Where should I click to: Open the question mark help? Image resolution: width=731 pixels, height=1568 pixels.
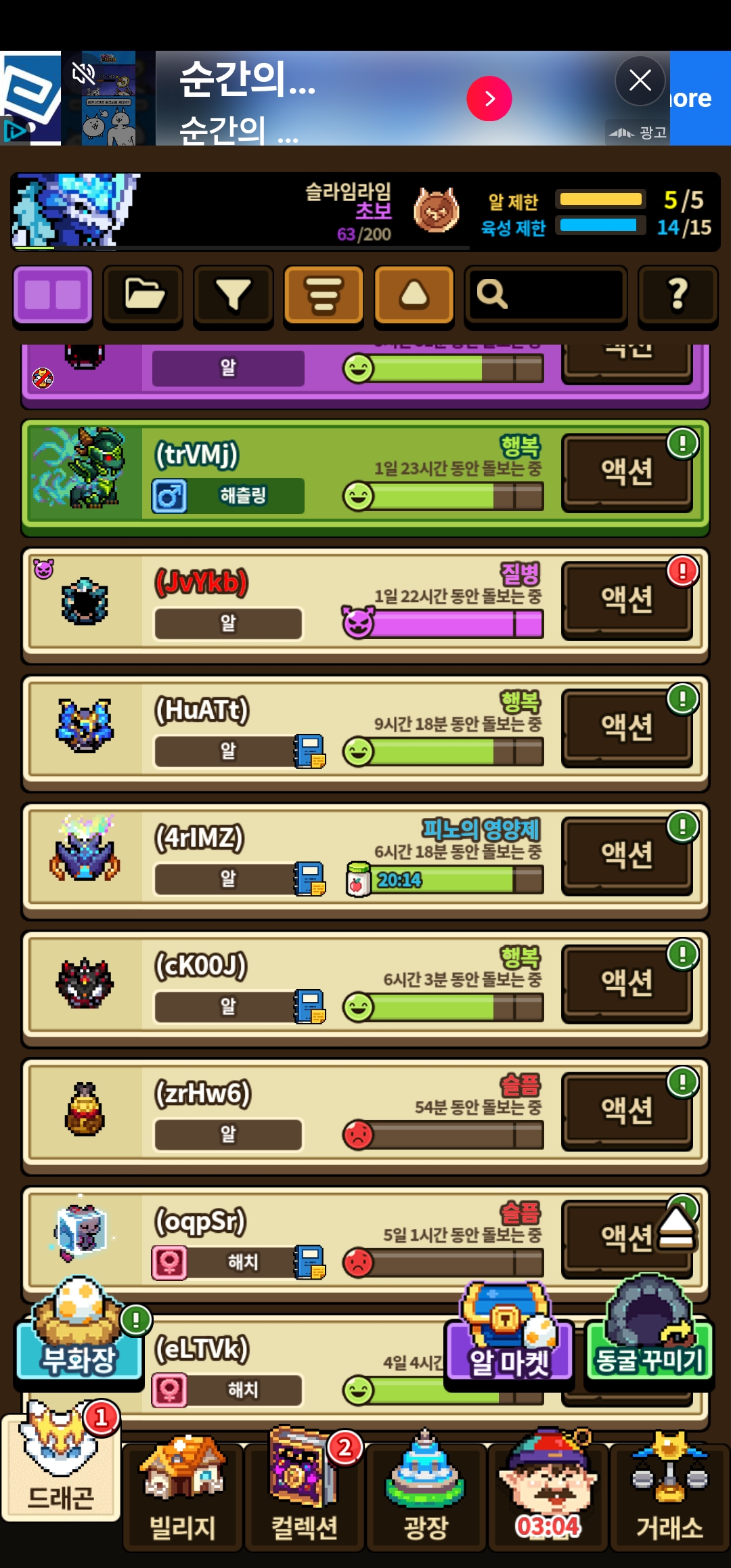[x=678, y=295]
